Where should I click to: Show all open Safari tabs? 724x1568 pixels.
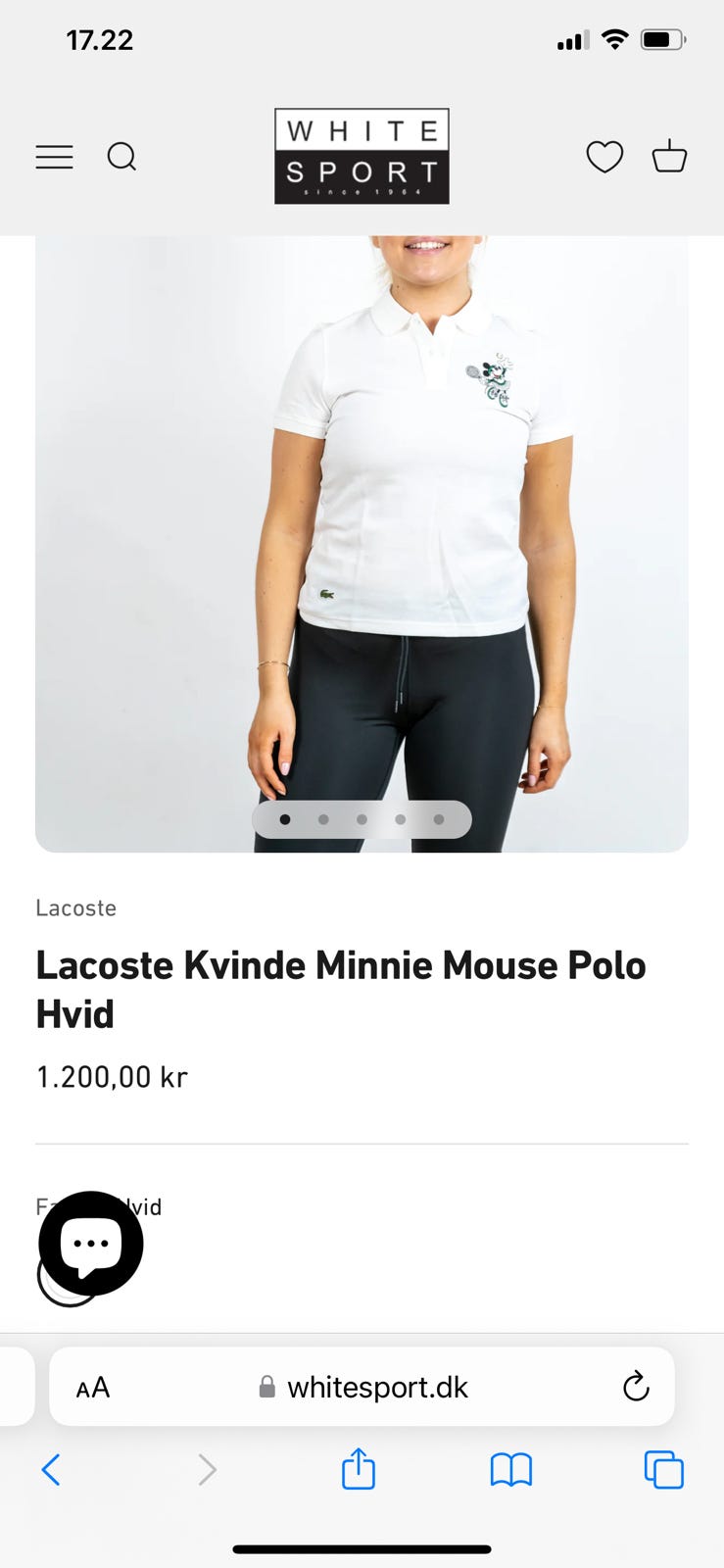663,1470
